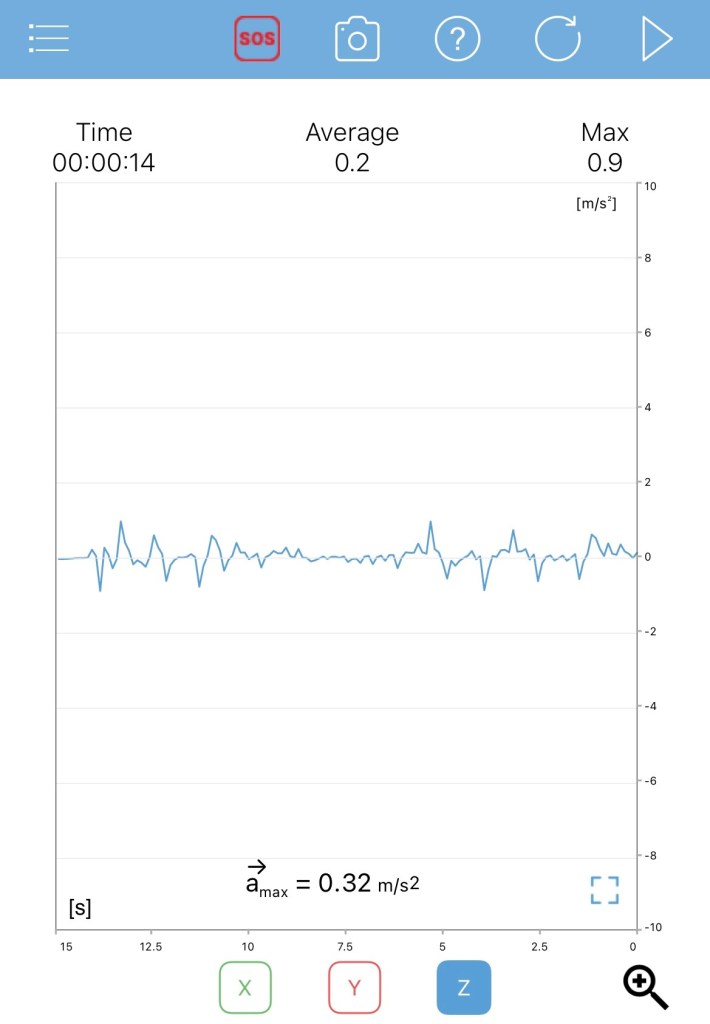710x1024 pixels.
Task: Toggle the X axis graph
Action: click(245, 987)
